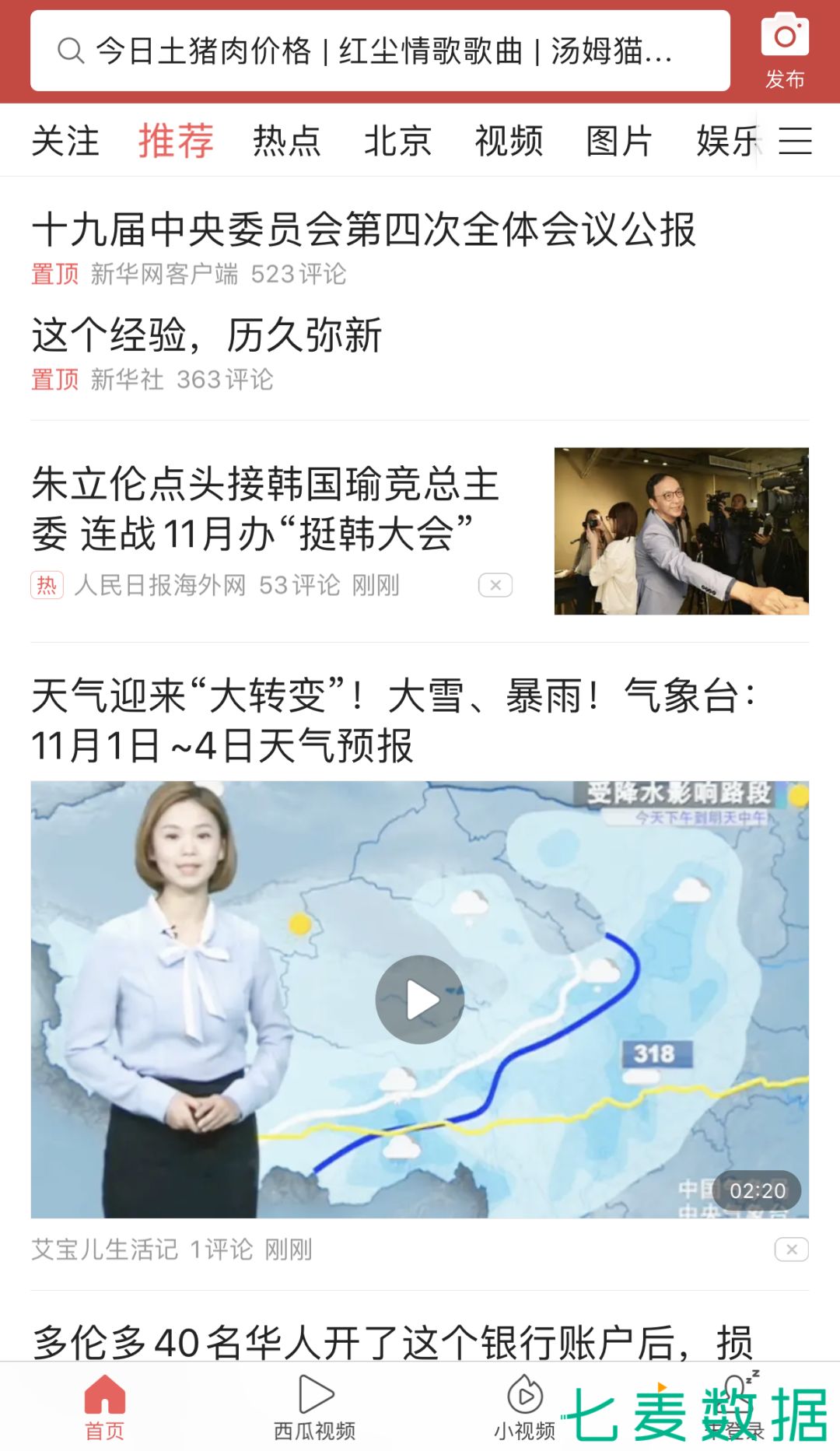This screenshot has width=840, height=1451.
Task: Open the 小视频 bottom tab
Action: [x=525, y=1407]
